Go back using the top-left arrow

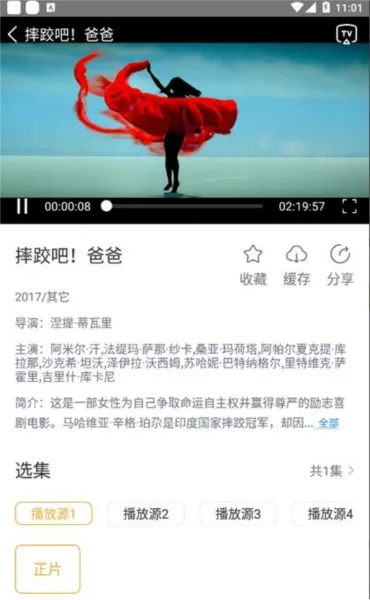coord(13,34)
